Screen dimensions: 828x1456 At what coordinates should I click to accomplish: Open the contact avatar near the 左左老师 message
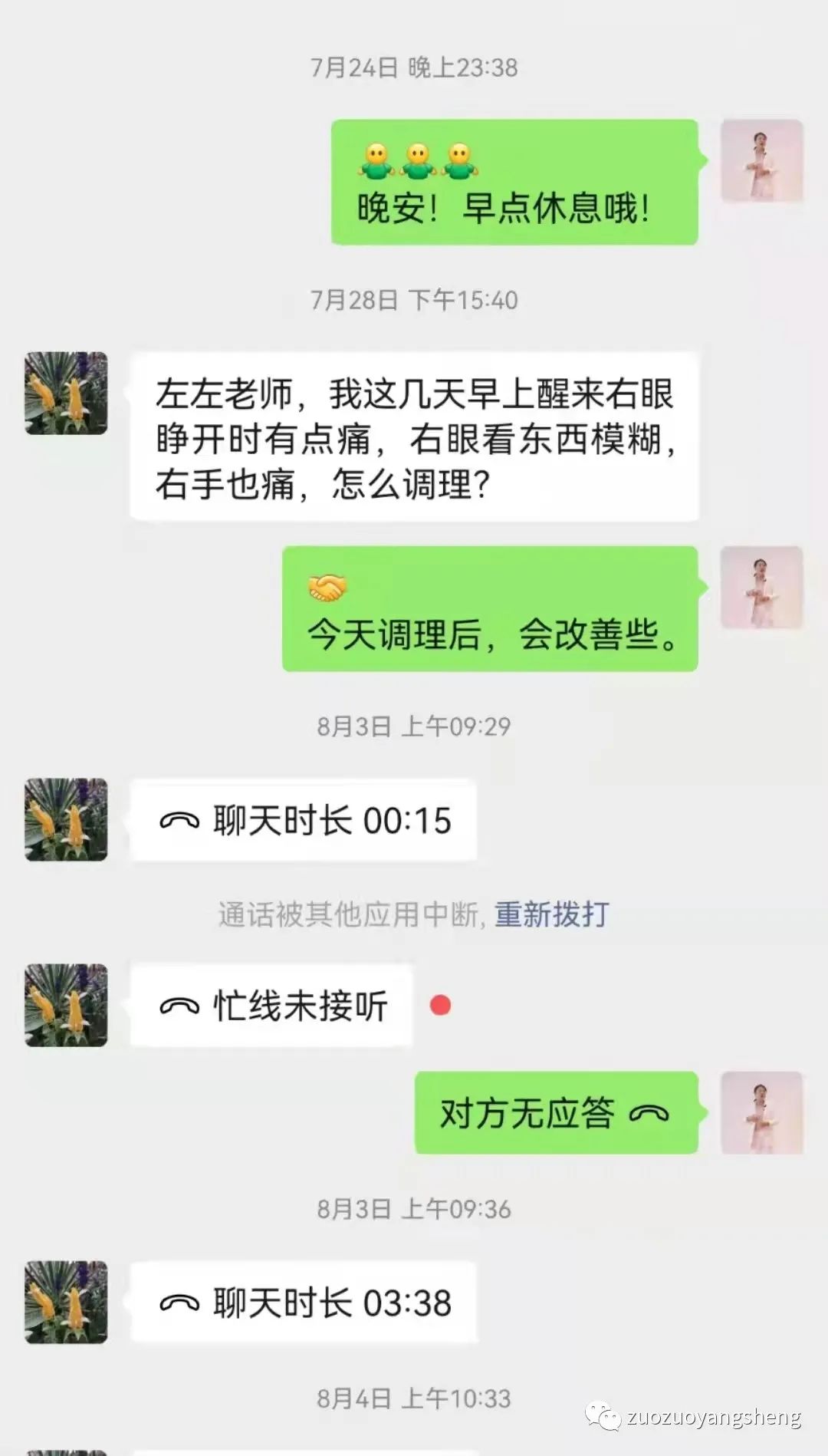[x=65, y=393]
